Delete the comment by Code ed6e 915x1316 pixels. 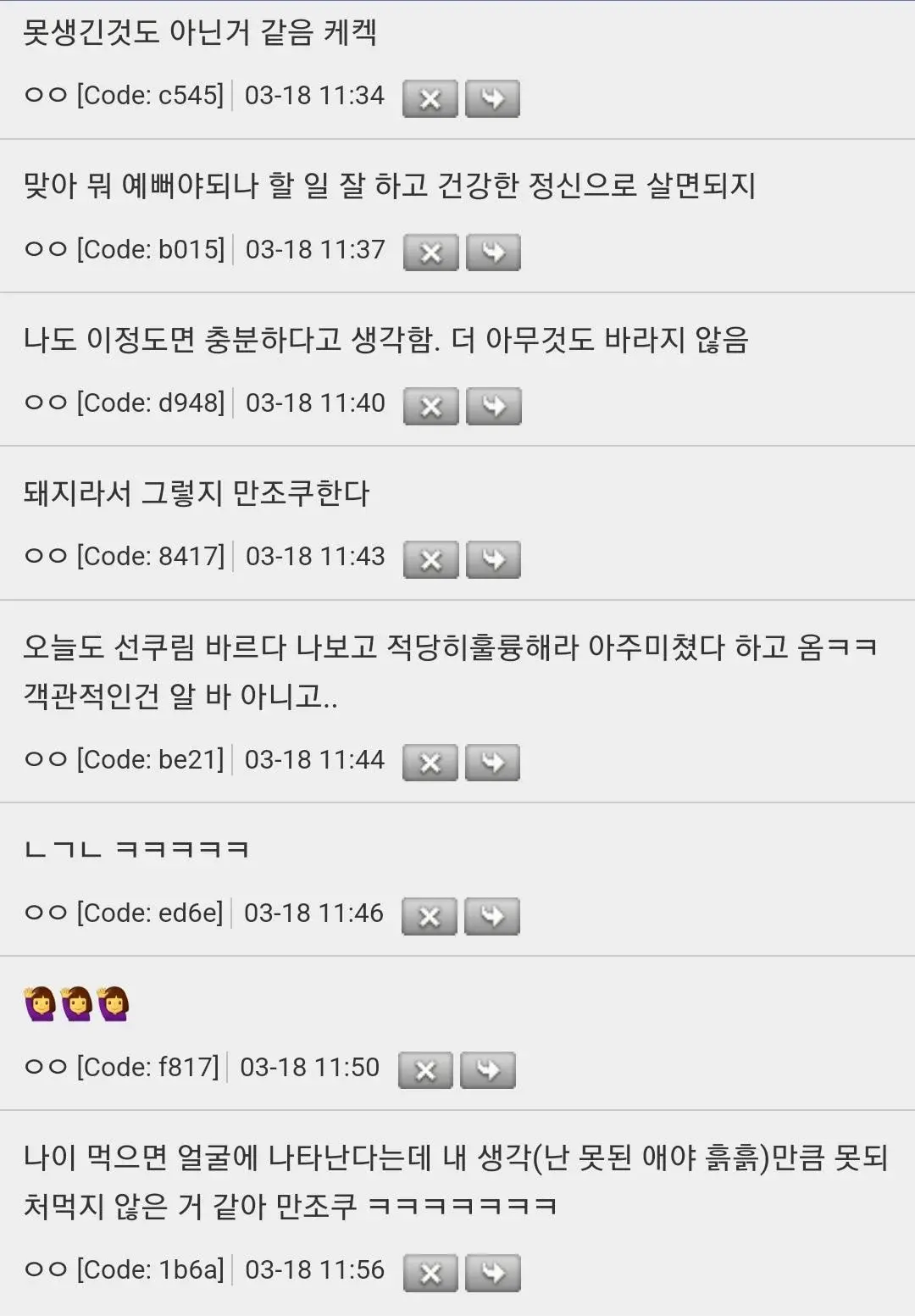(429, 917)
